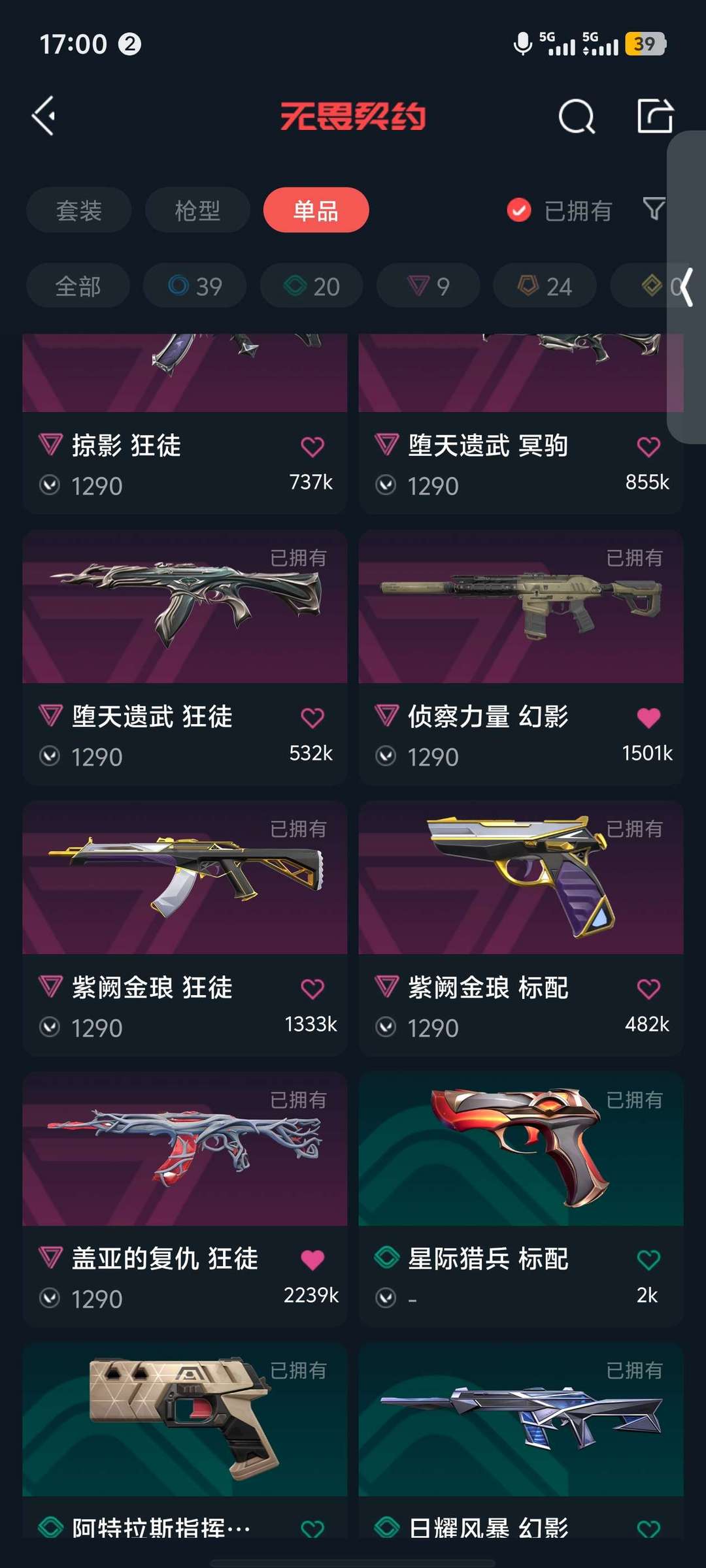Filter by the pink tier chip 9
The height and width of the screenshot is (1568, 706).
point(428,286)
